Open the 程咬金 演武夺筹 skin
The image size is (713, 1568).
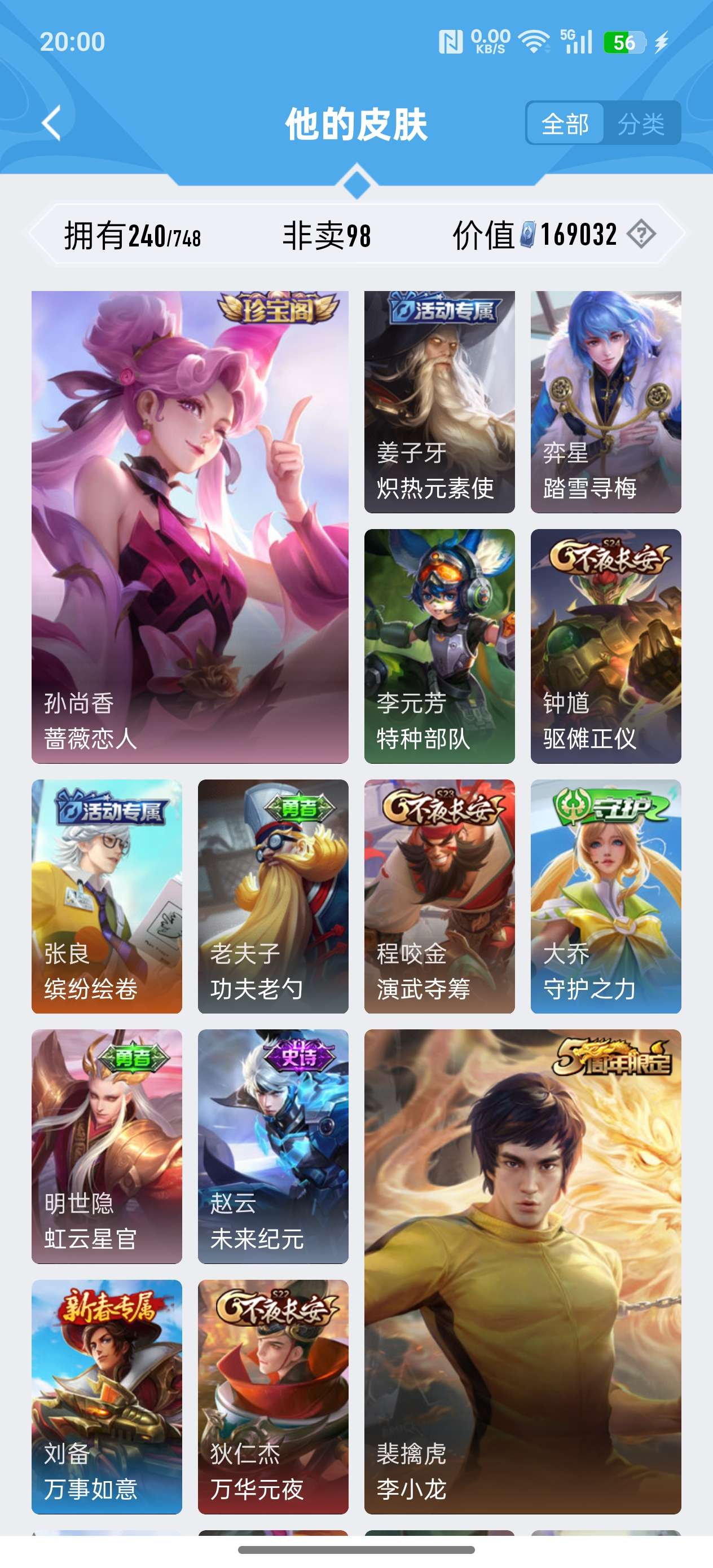point(439,896)
